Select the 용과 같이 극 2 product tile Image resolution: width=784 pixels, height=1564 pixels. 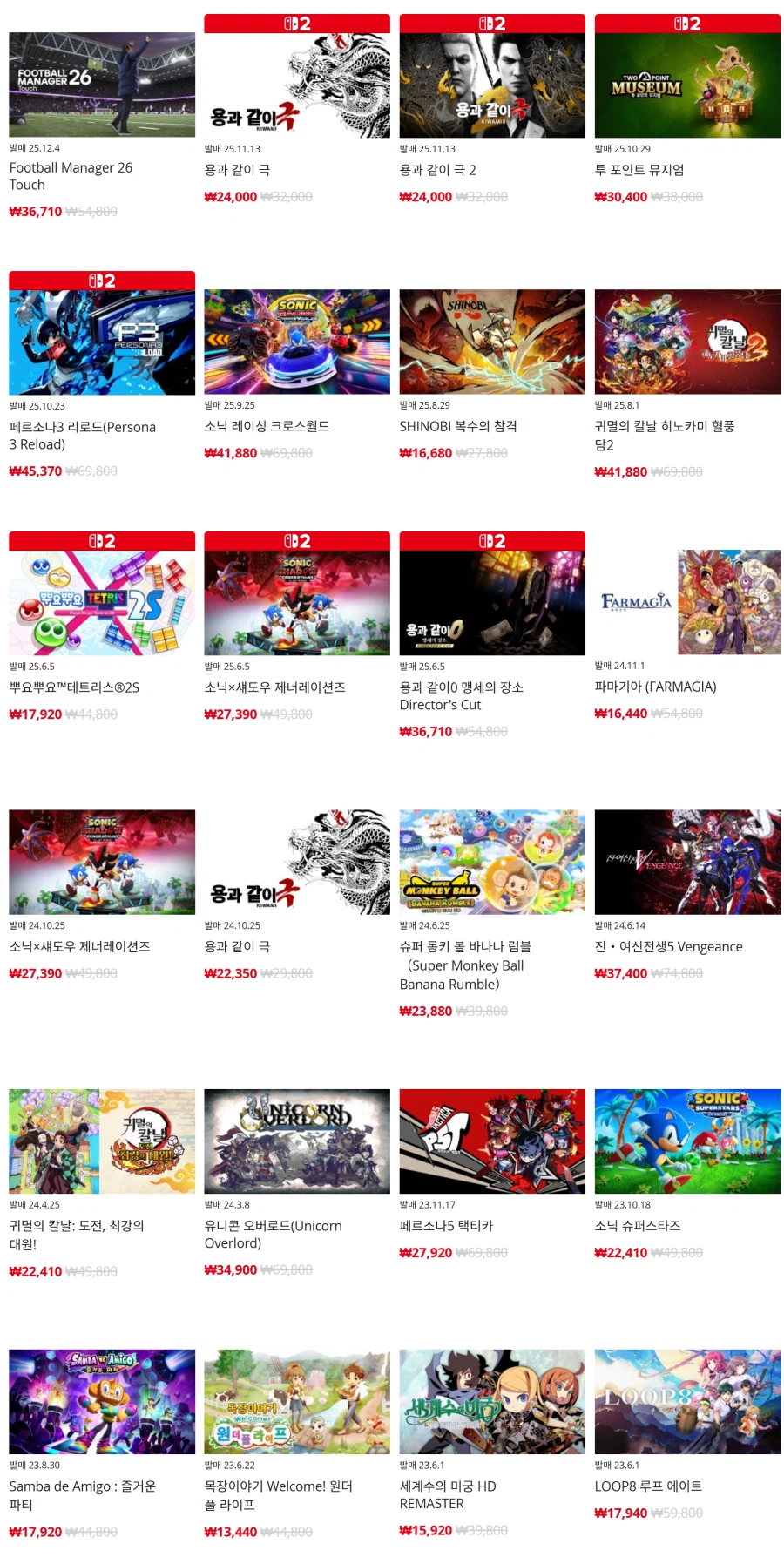[492, 85]
